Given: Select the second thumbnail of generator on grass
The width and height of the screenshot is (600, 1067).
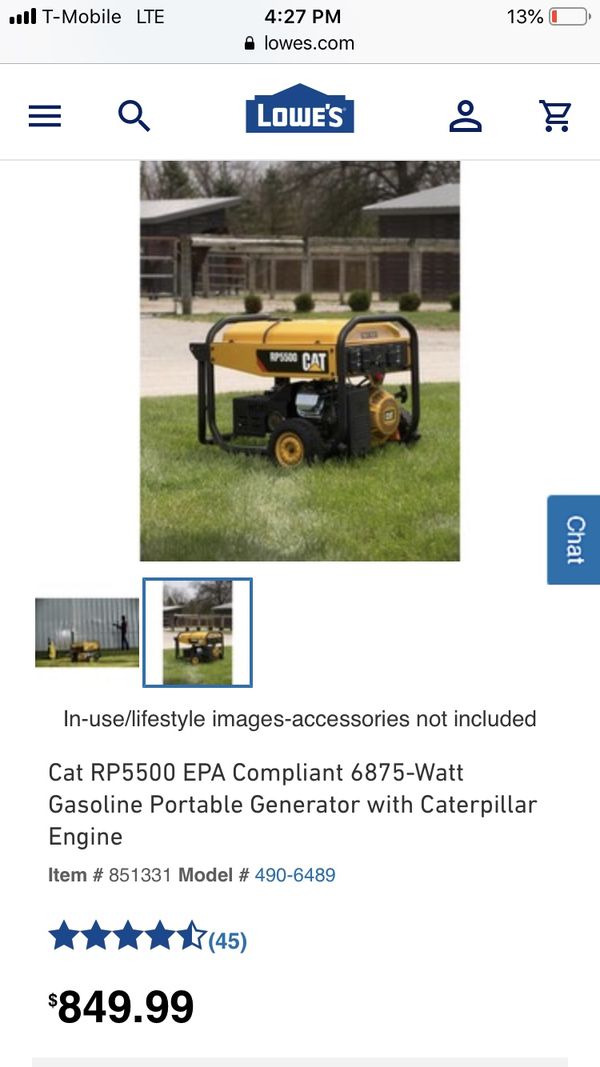Looking at the screenshot, I should click(x=197, y=632).
